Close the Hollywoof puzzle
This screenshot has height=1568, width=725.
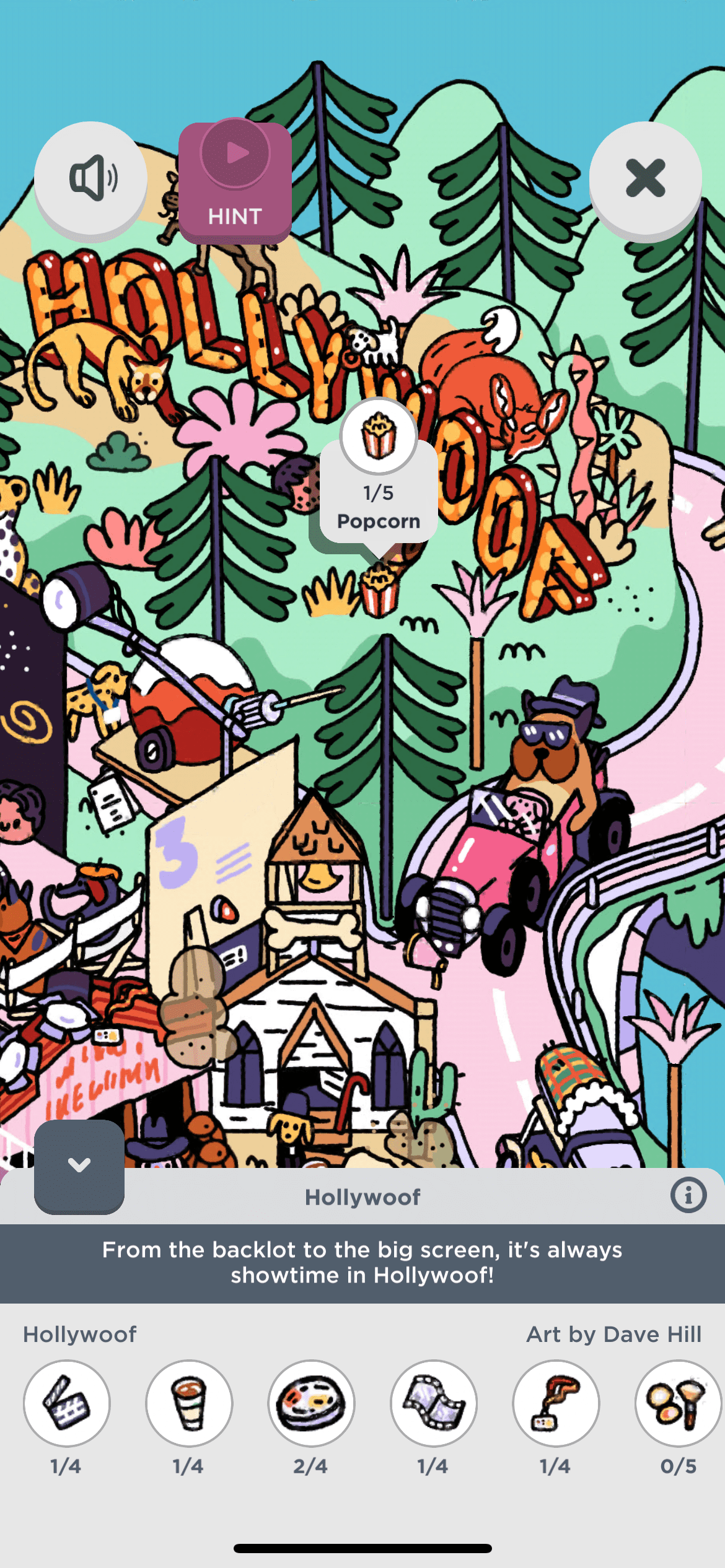click(645, 178)
